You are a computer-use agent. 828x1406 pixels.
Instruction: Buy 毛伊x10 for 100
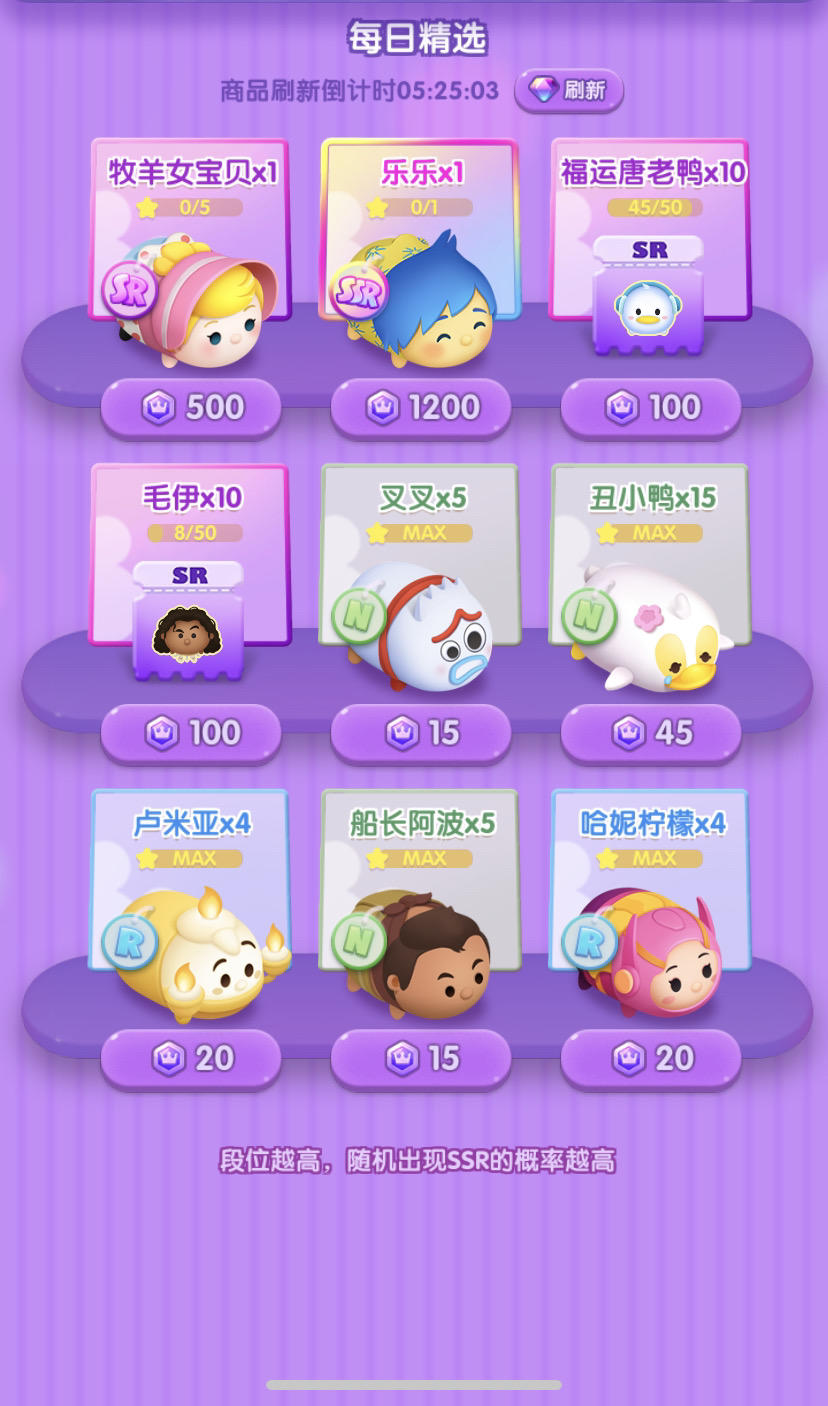[191, 733]
